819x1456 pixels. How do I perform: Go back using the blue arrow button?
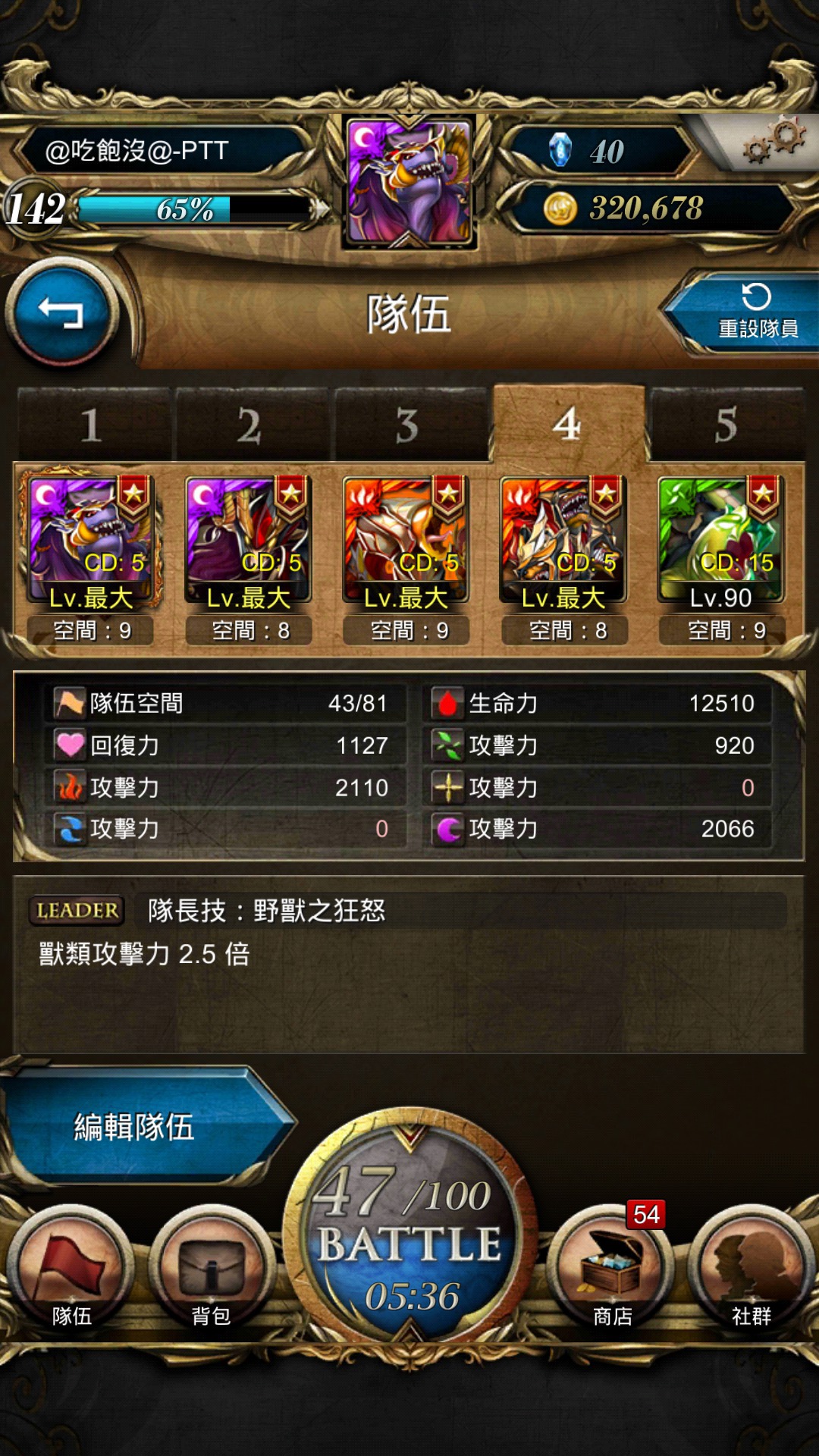coord(61,312)
